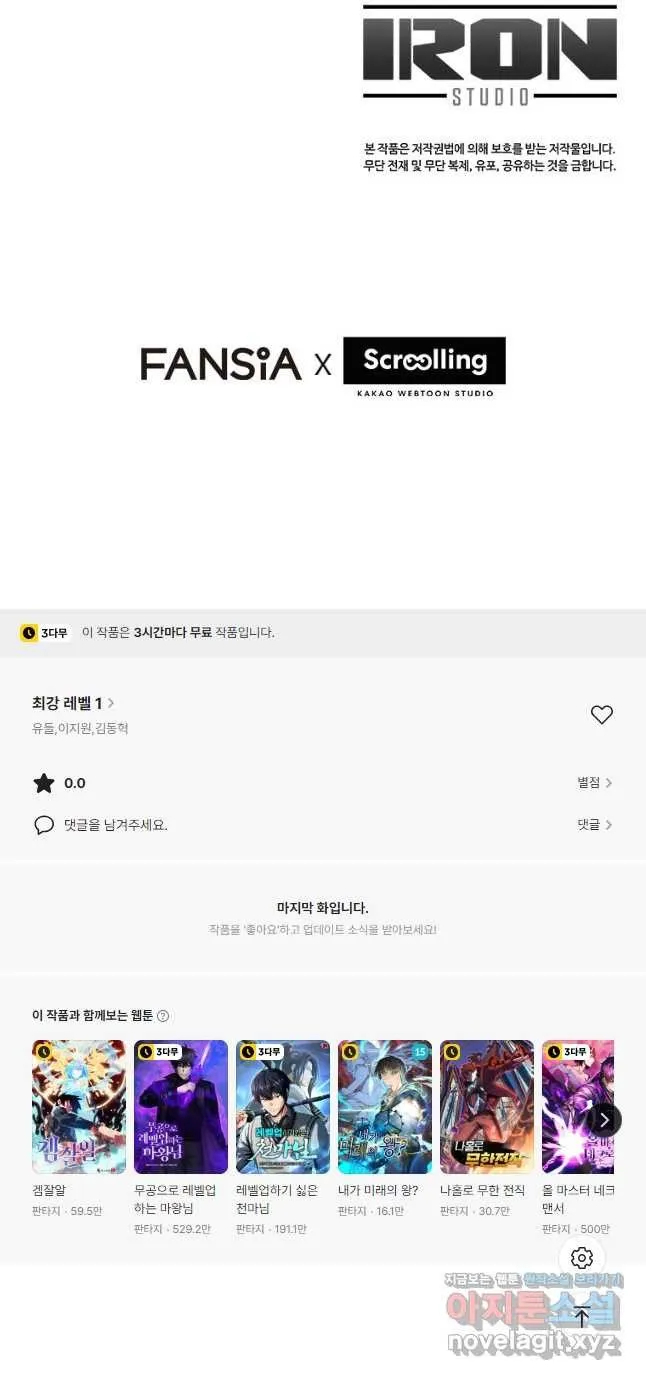646x1380 pixels.
Task: Show next recommended webtoons with arrow
Action: pos(604,1119)
